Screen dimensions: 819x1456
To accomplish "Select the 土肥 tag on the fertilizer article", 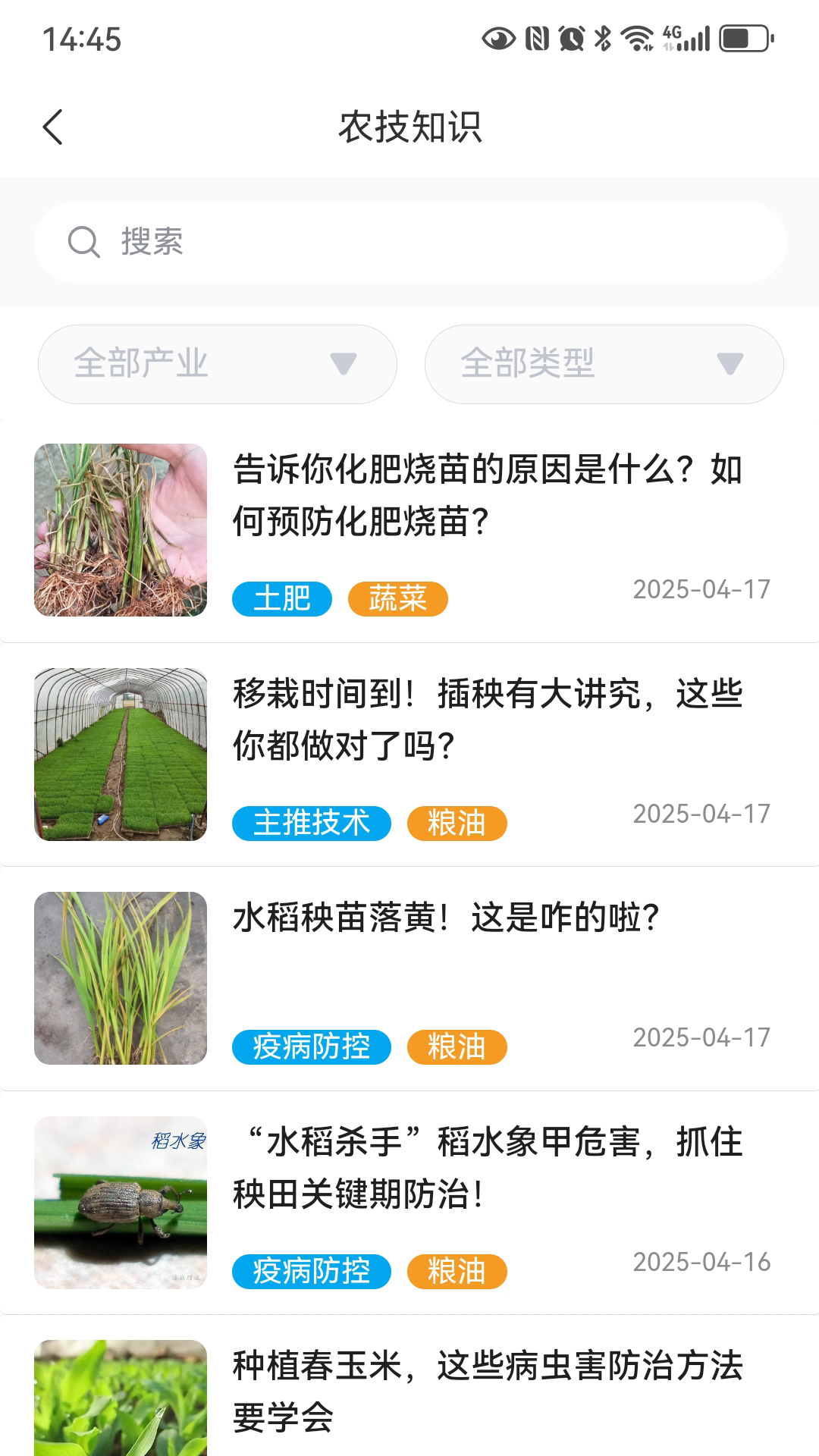I will (x=283, y=598).
